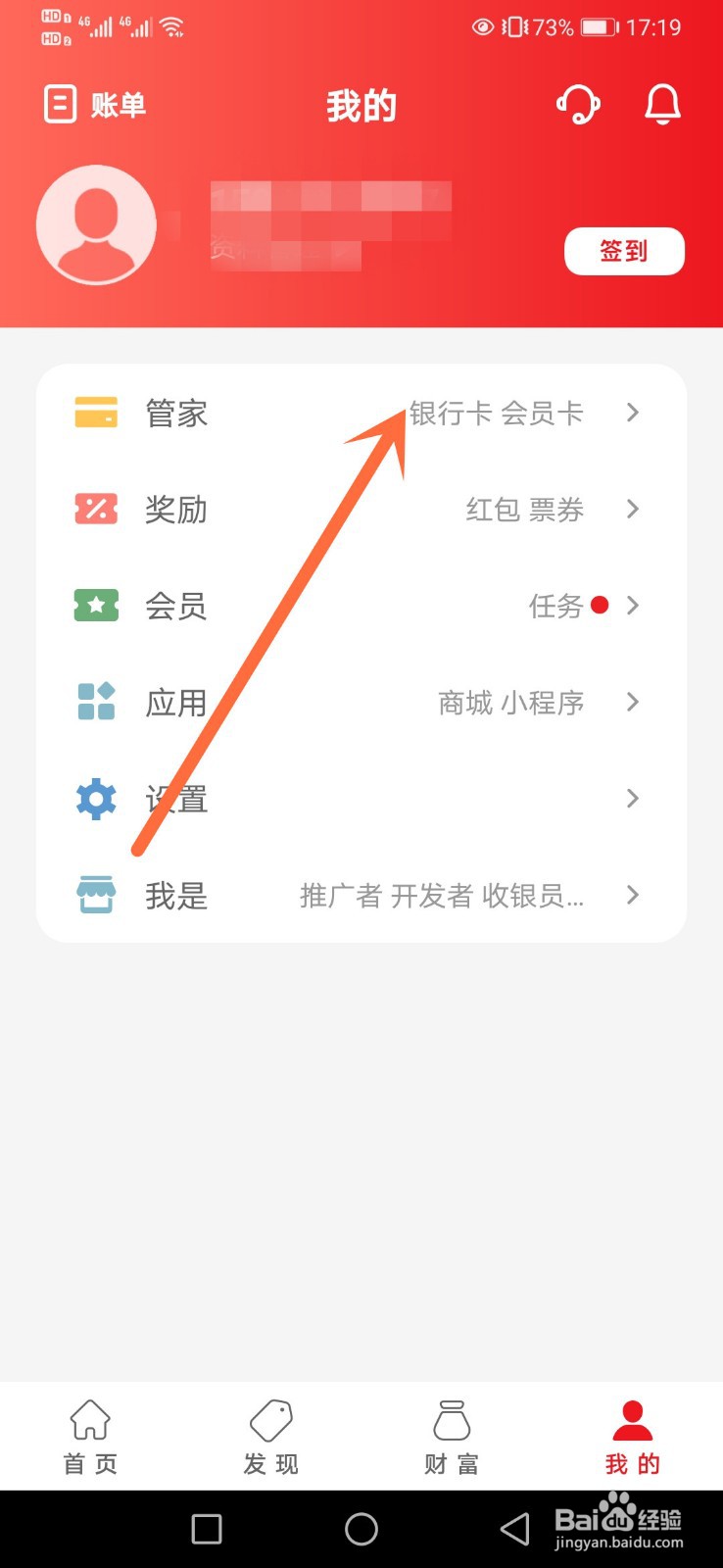This screenshot has height=1568, width=723.
Task: Open the 设置 settings gear icon
Action: click(95, 799)
